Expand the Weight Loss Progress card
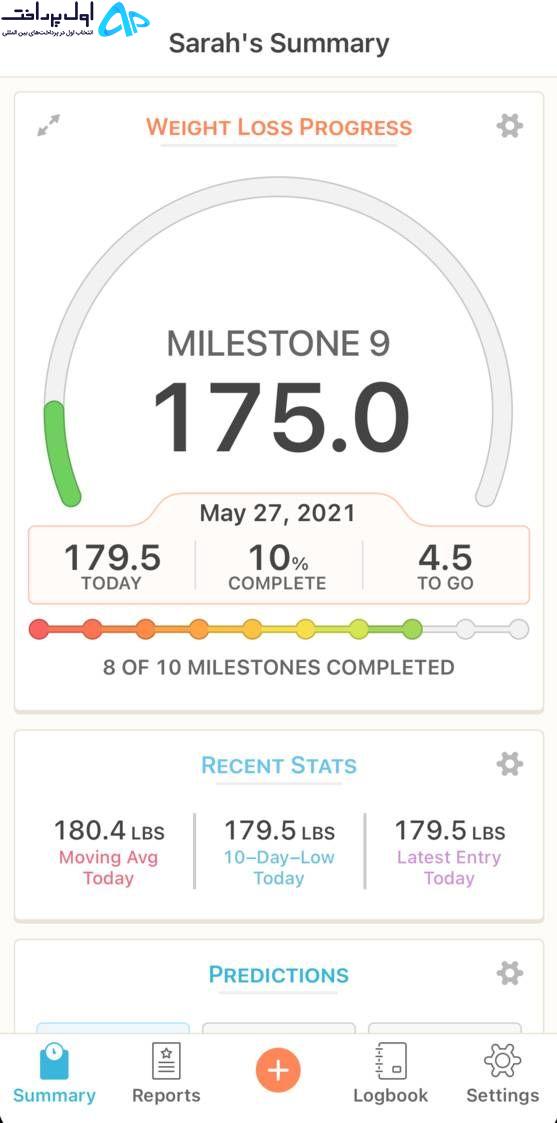Screen dimensions: 557x1123 pyautogui.click(x=49, y=126)
